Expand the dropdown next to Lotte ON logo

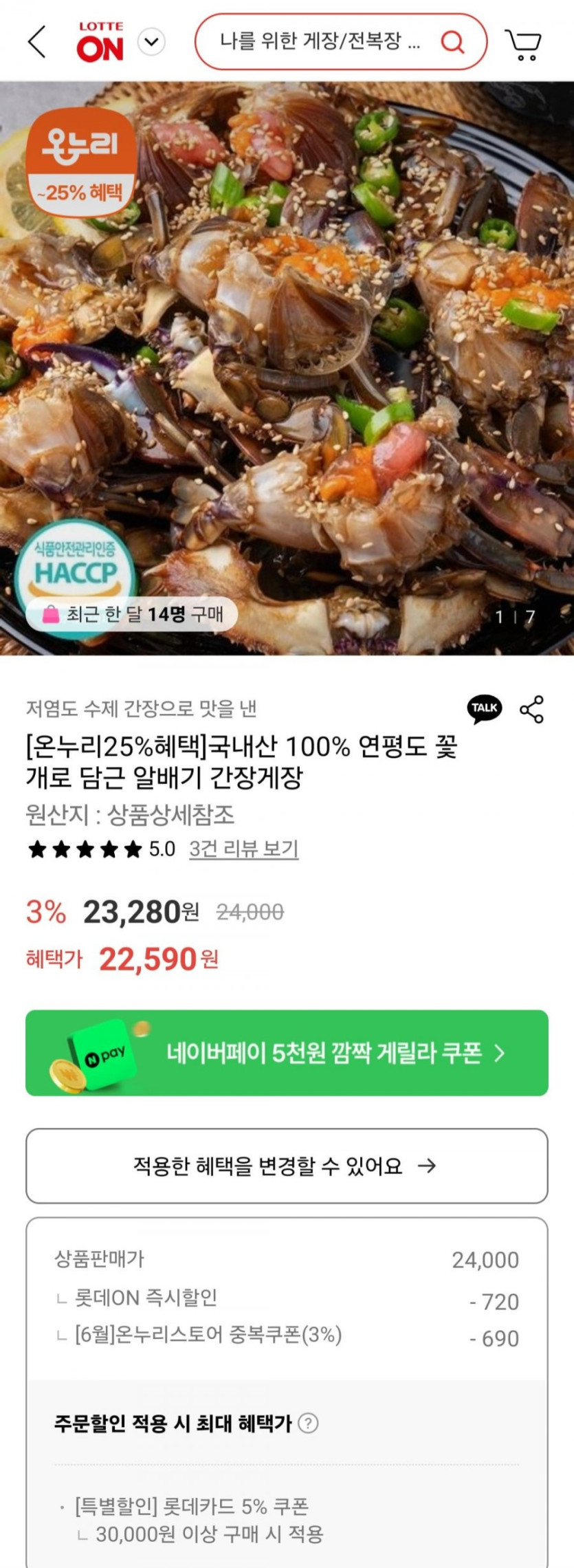point(151,42)
